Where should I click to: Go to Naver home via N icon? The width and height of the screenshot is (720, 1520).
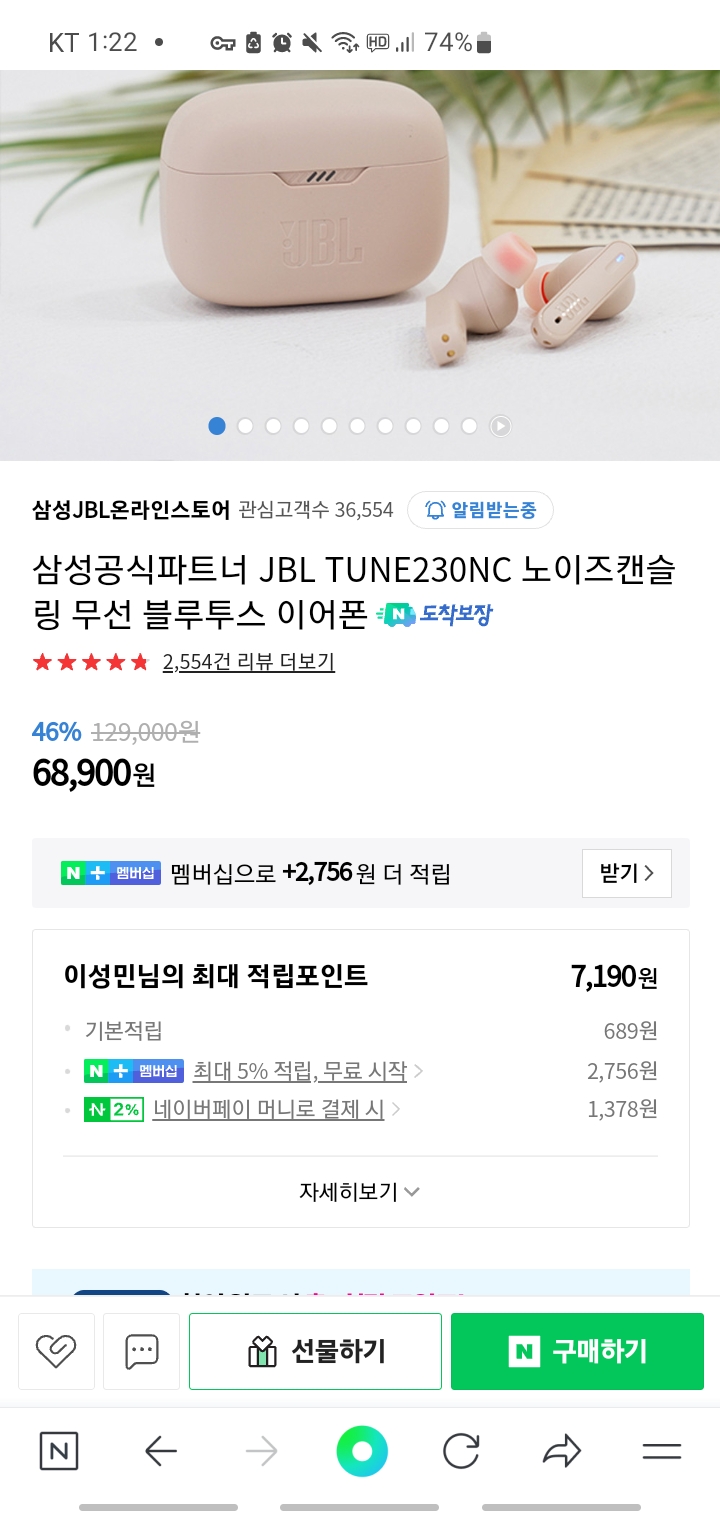coord(58,1451)
